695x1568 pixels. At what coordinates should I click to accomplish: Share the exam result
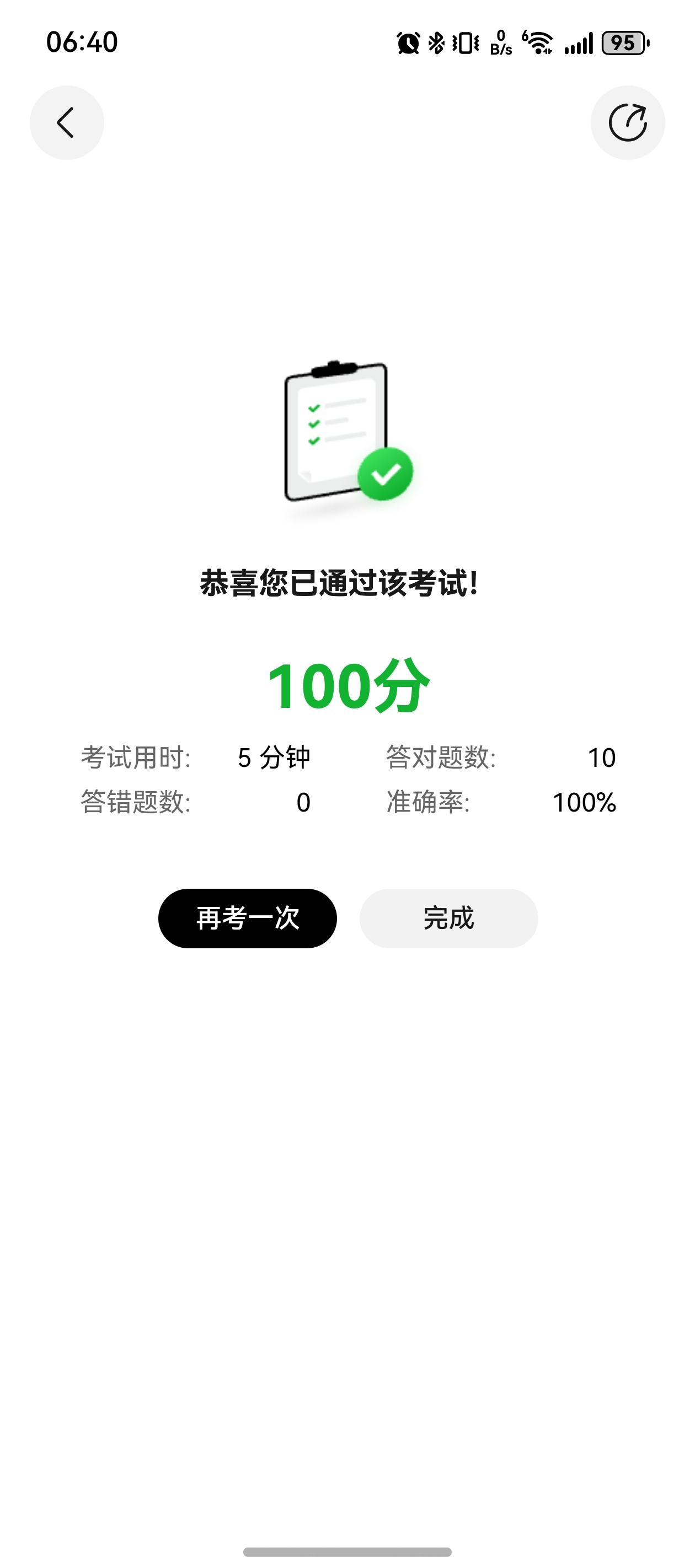pos(627,123)
